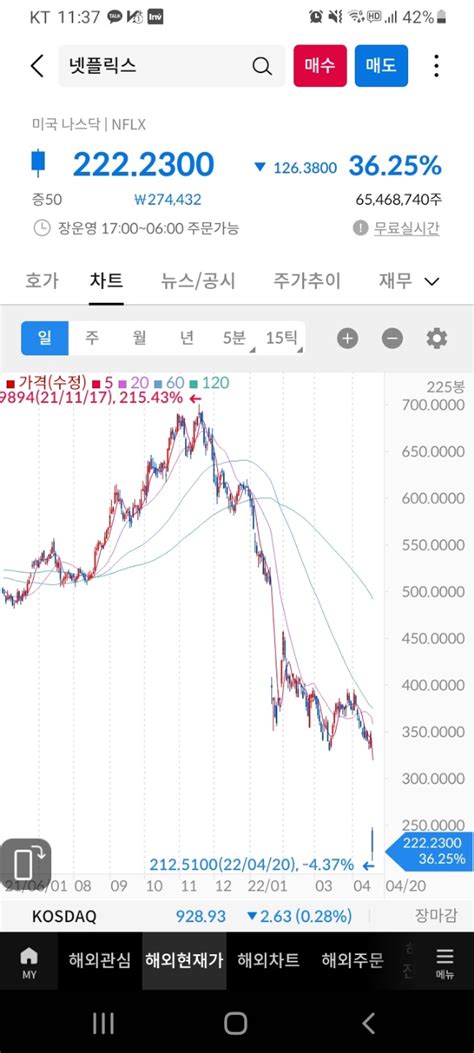Open the 5분 minute interval dropdown
The width and height of the screenshot is (474, 1053).
(x=234, y=338)
